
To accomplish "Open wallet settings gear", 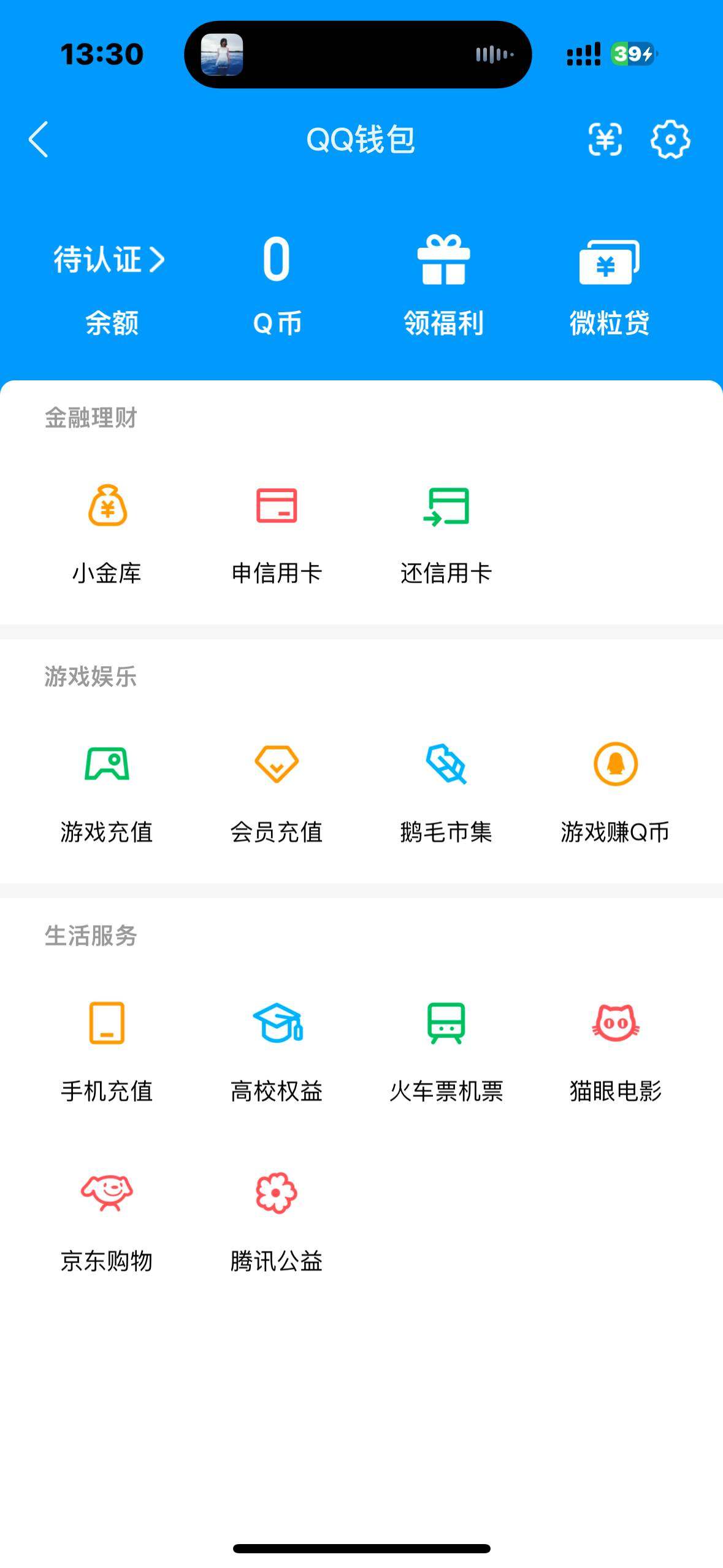I will click(x=671, y=140).
